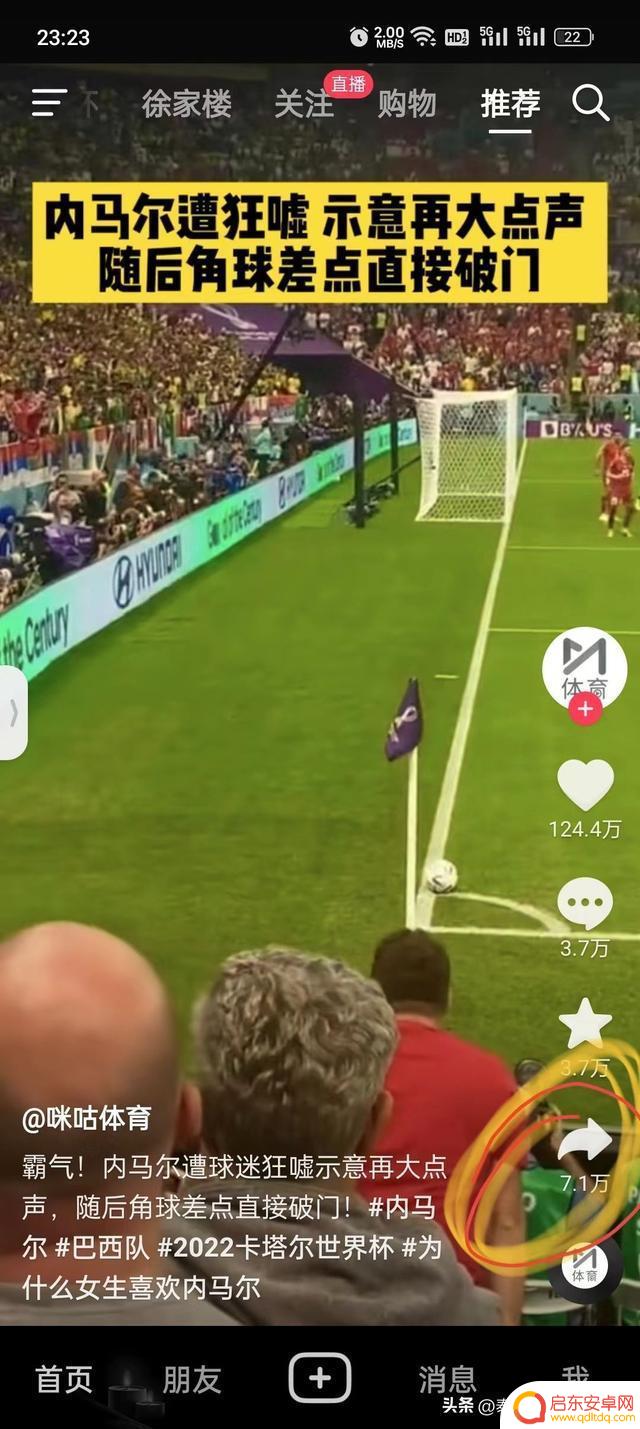
Task: Open the top-left hamburger menu
Action: (48, 102)
